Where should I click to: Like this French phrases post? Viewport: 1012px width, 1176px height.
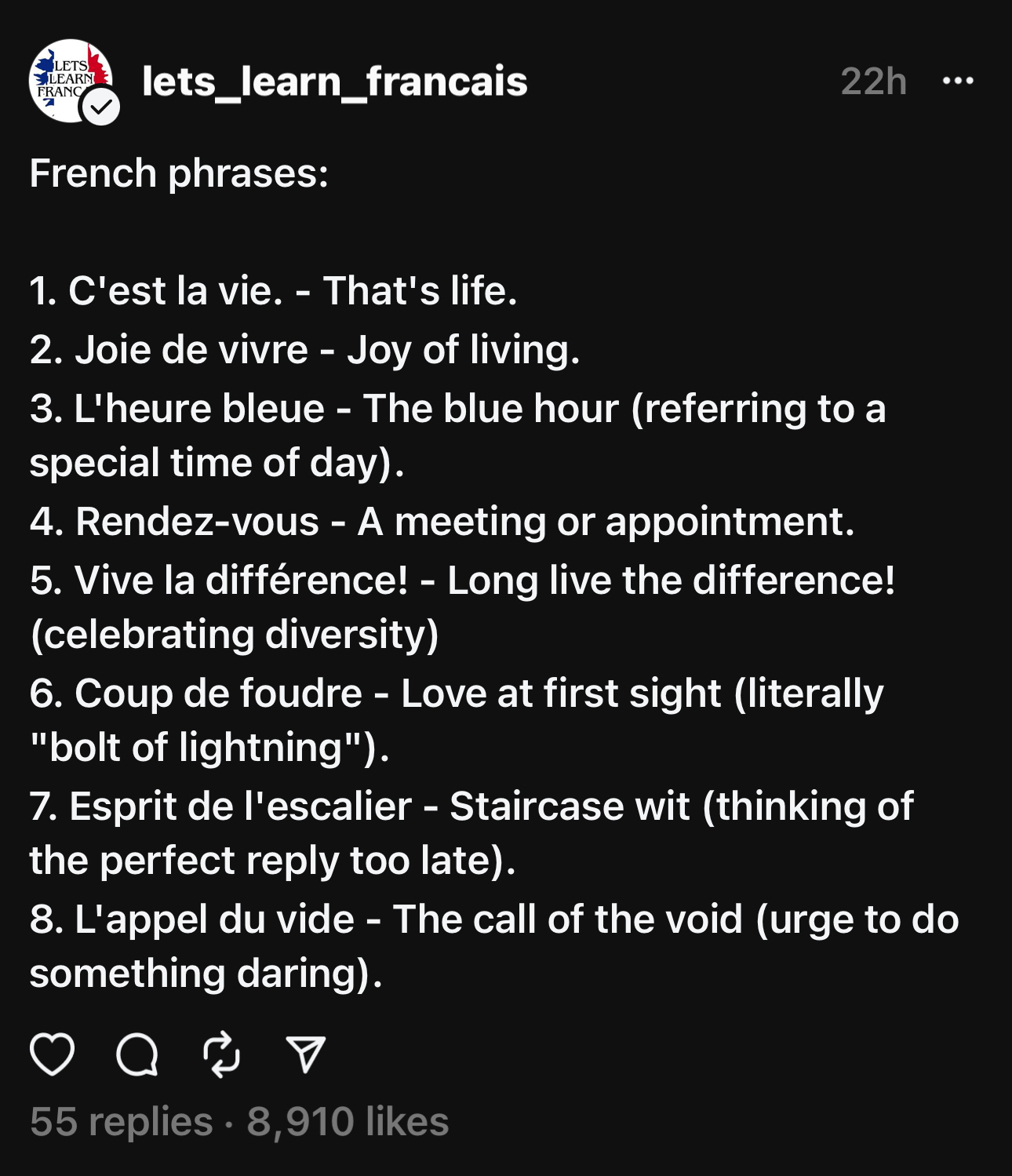point(53,1054)
